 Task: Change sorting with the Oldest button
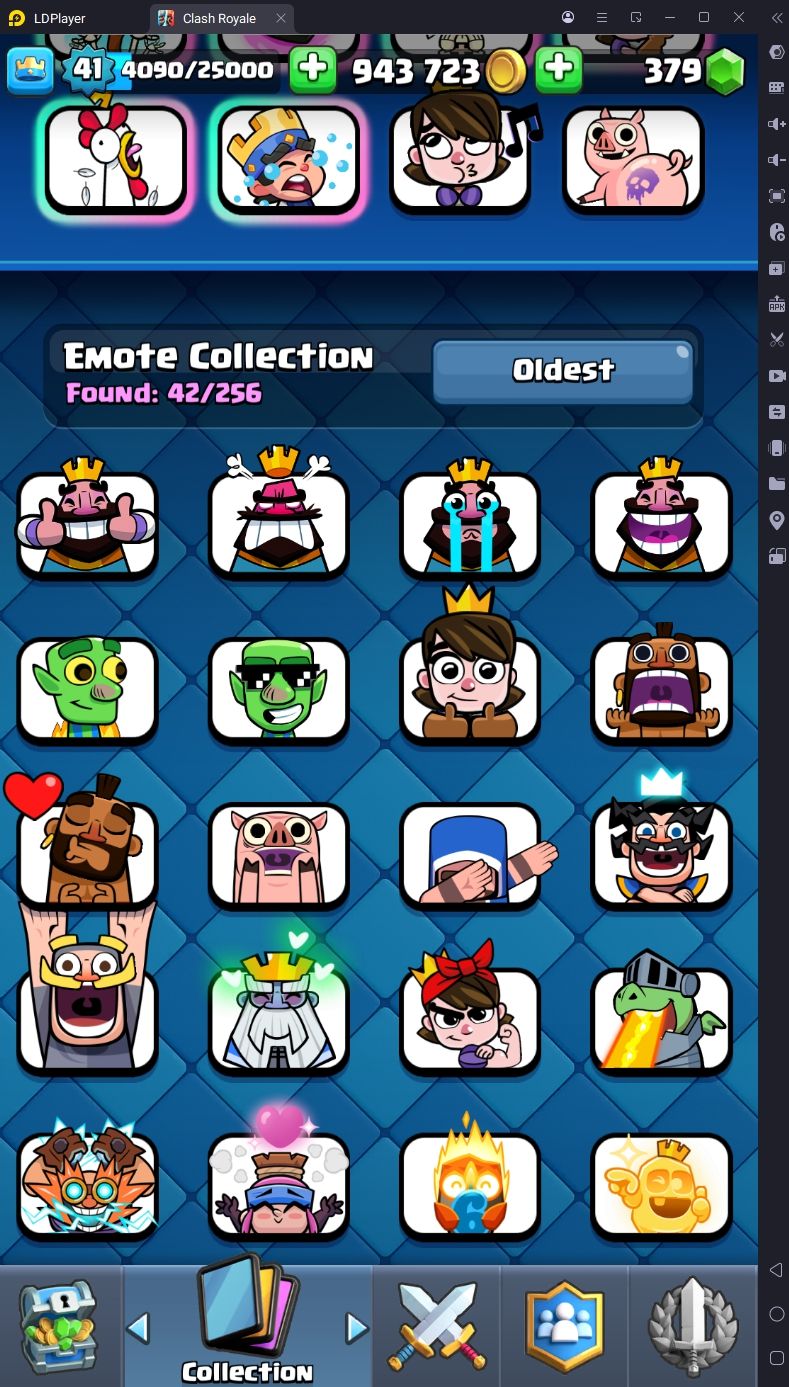pos(562,371)
